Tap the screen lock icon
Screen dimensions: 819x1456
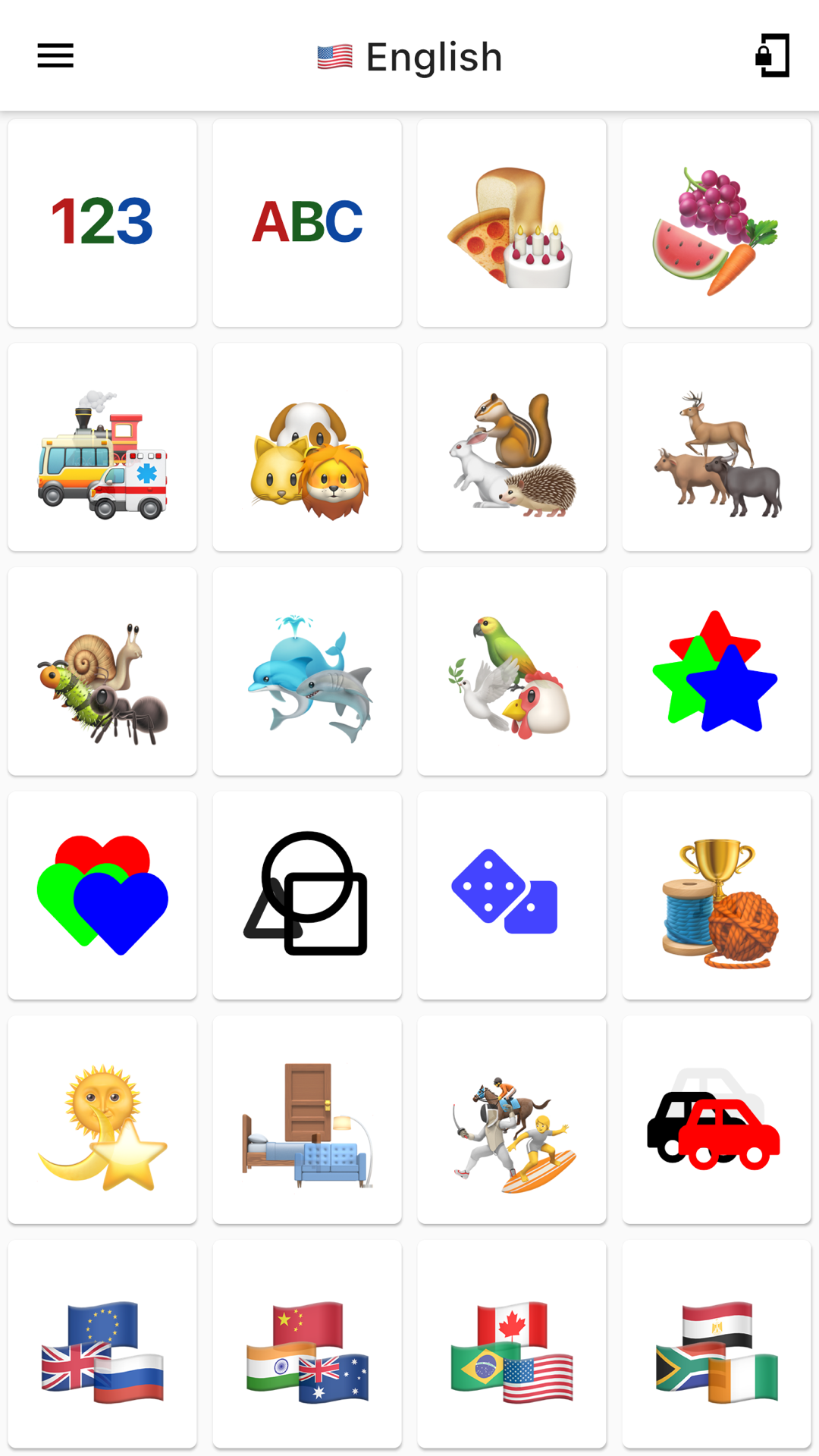(772, 55)
